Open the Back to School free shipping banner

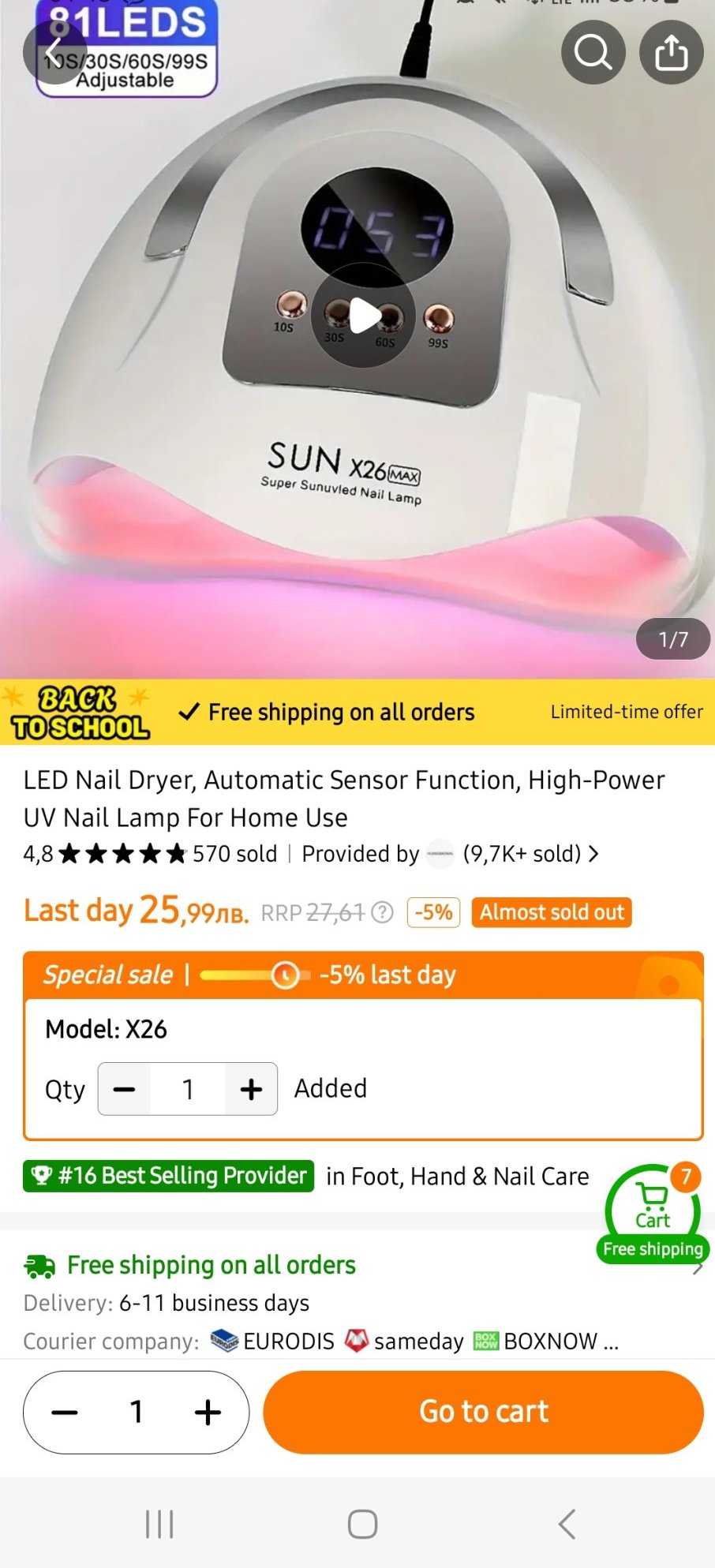[x=357, y=712]
